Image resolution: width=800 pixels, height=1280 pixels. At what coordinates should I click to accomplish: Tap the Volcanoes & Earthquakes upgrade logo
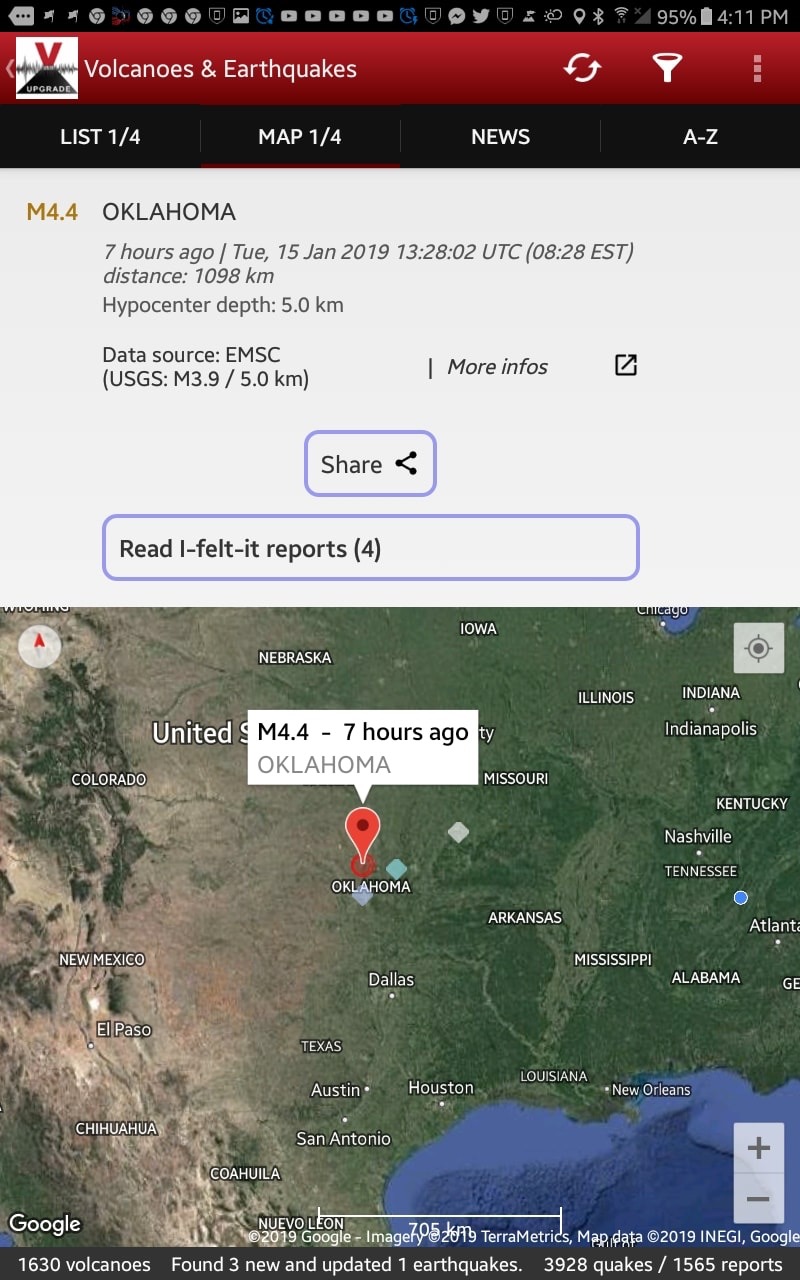coord(47,68)
